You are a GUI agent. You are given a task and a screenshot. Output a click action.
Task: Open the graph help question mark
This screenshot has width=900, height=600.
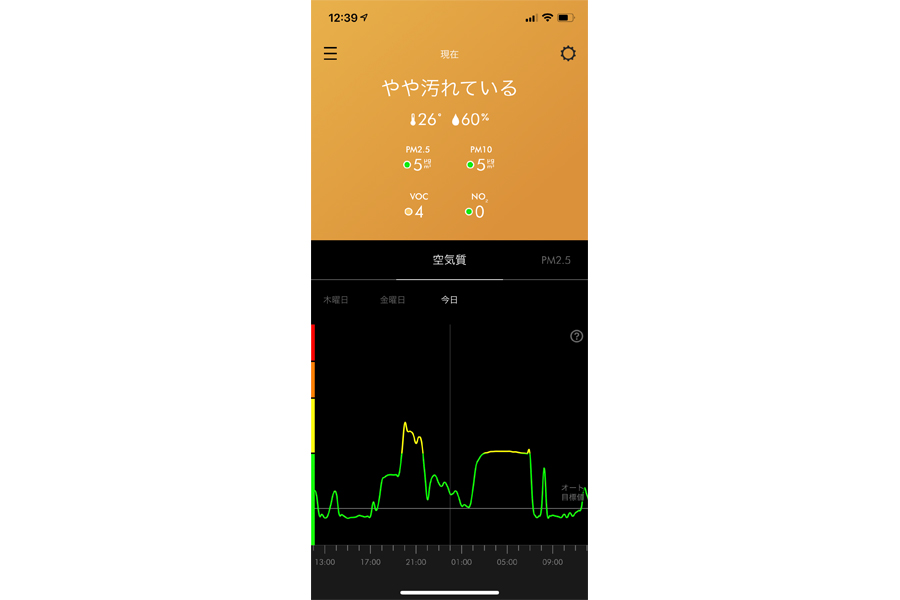pos(576,336)
